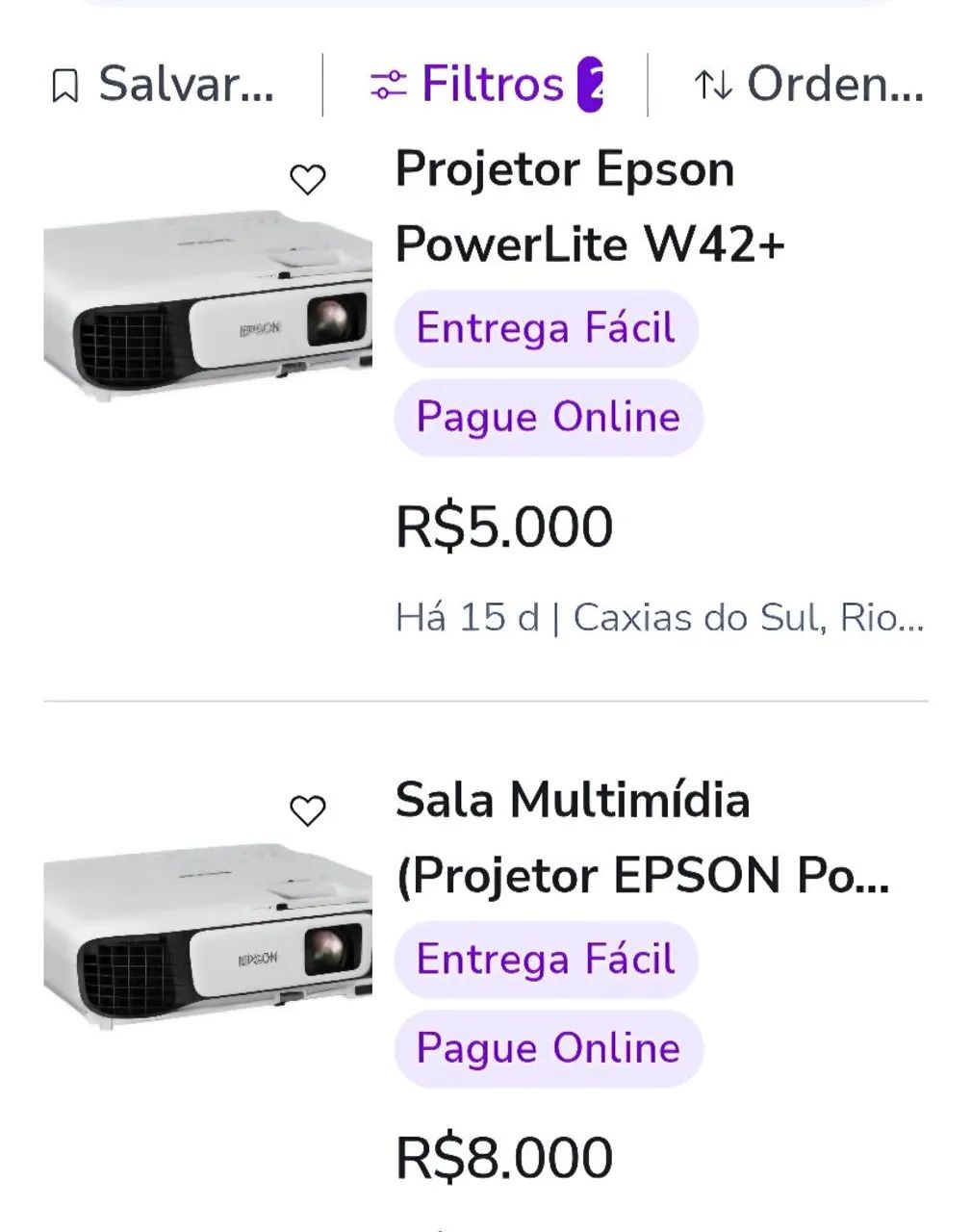Select the Salvar menu option
The height and width of the screenshot is (1232, 971).
[164, 85]
